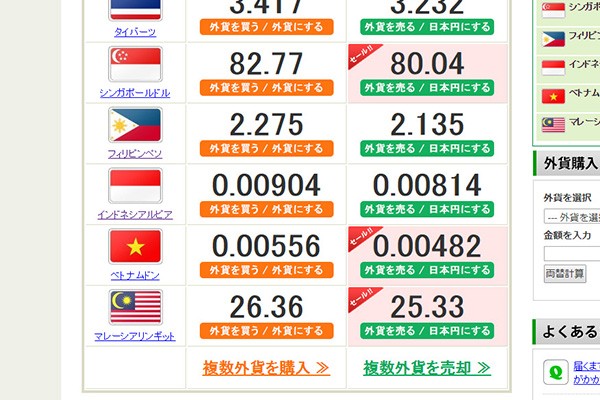The image size is (600, 400).
Task: Open the シンガポールドル currency link
Action: [x=135, y=93]
